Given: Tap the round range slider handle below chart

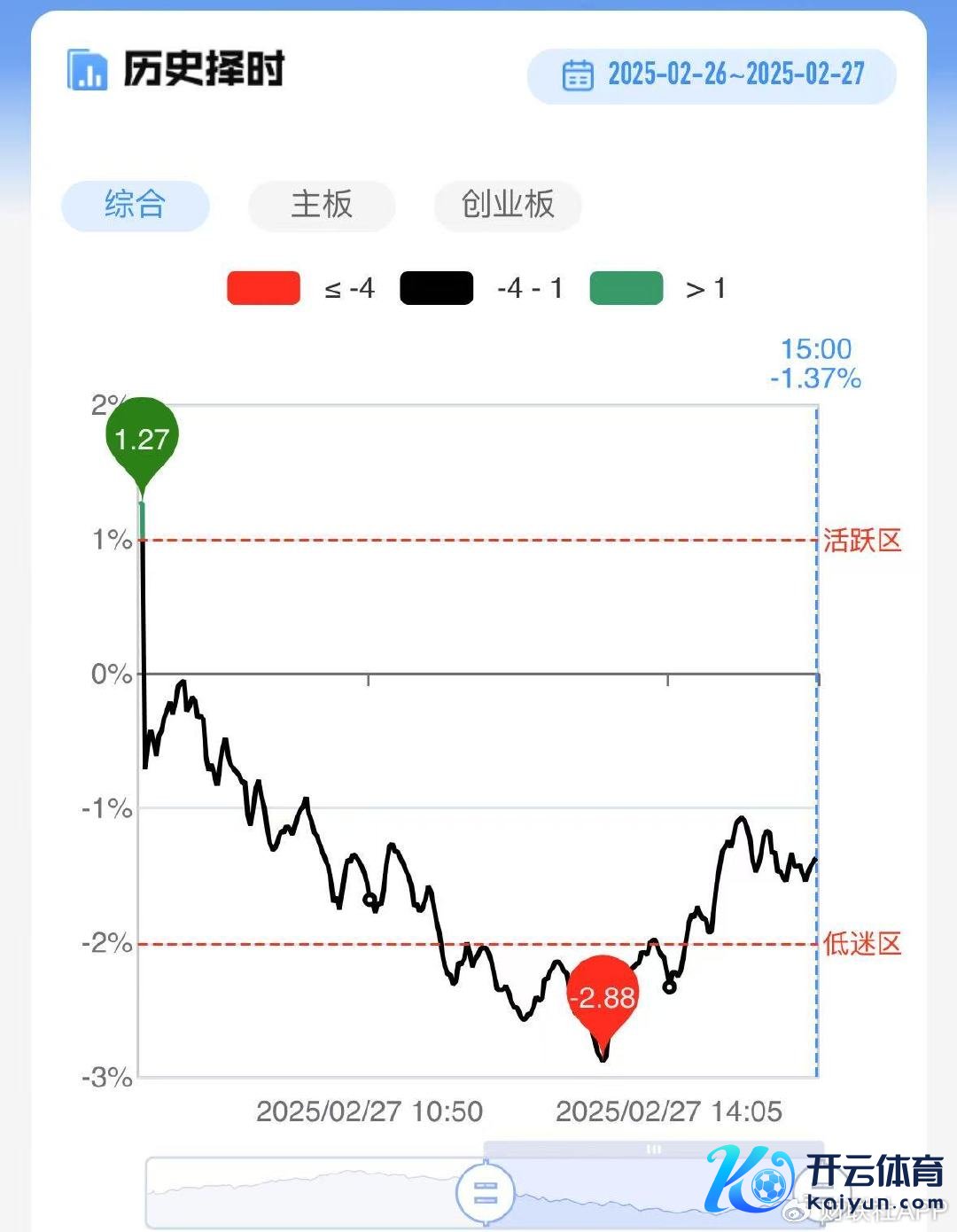Looking at the screenshot, I should tap(485, 1192).
